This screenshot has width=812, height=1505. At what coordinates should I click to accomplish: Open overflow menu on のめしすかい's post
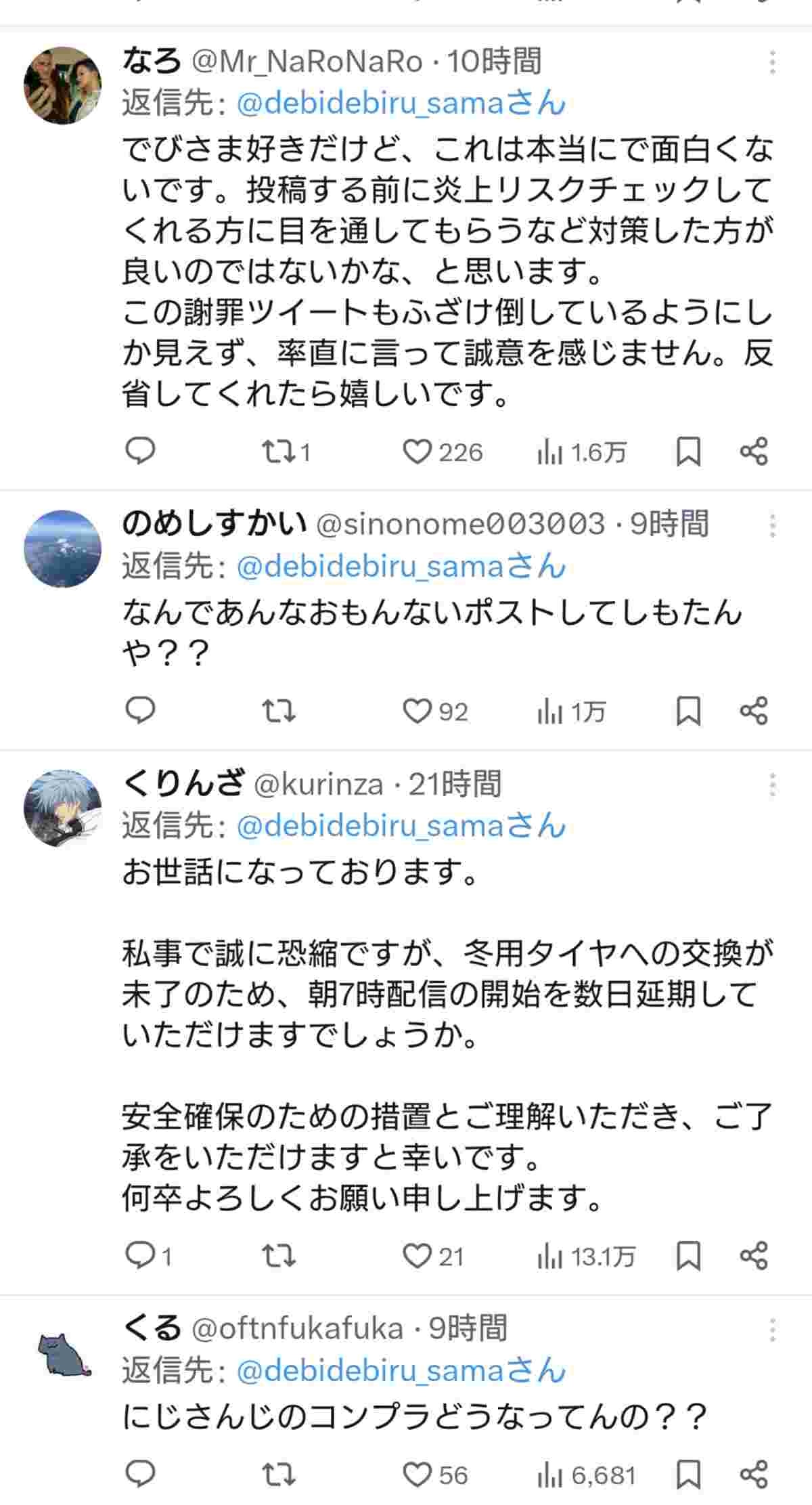tap(772, 525)
